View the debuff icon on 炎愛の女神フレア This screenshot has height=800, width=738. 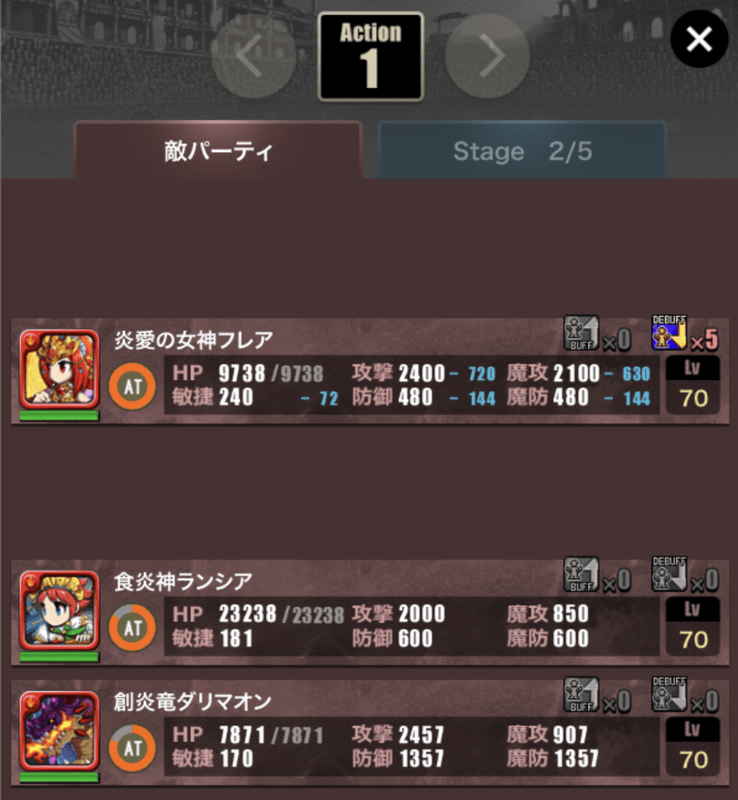(x=669, y=333)
